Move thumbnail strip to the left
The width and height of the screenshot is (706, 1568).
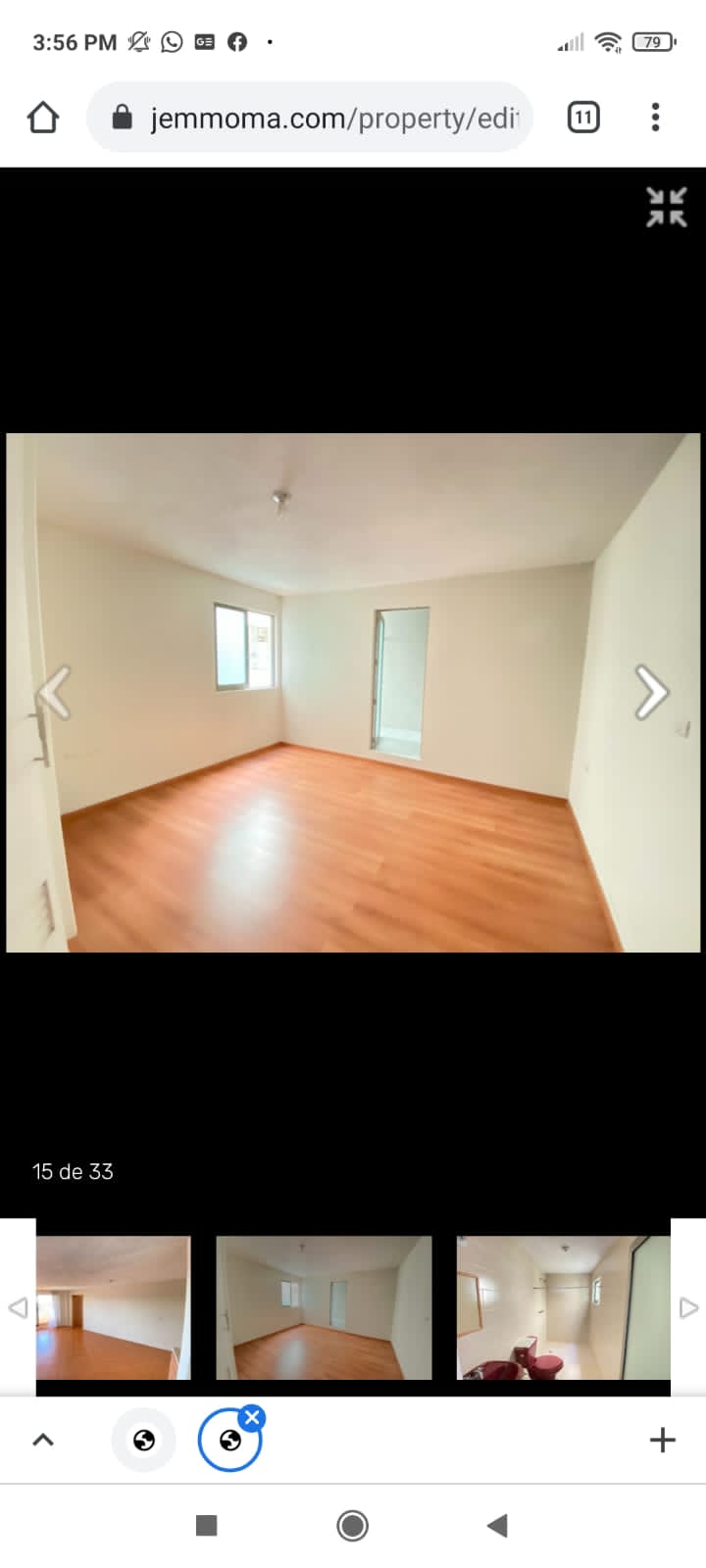[x=18, y=1307]
